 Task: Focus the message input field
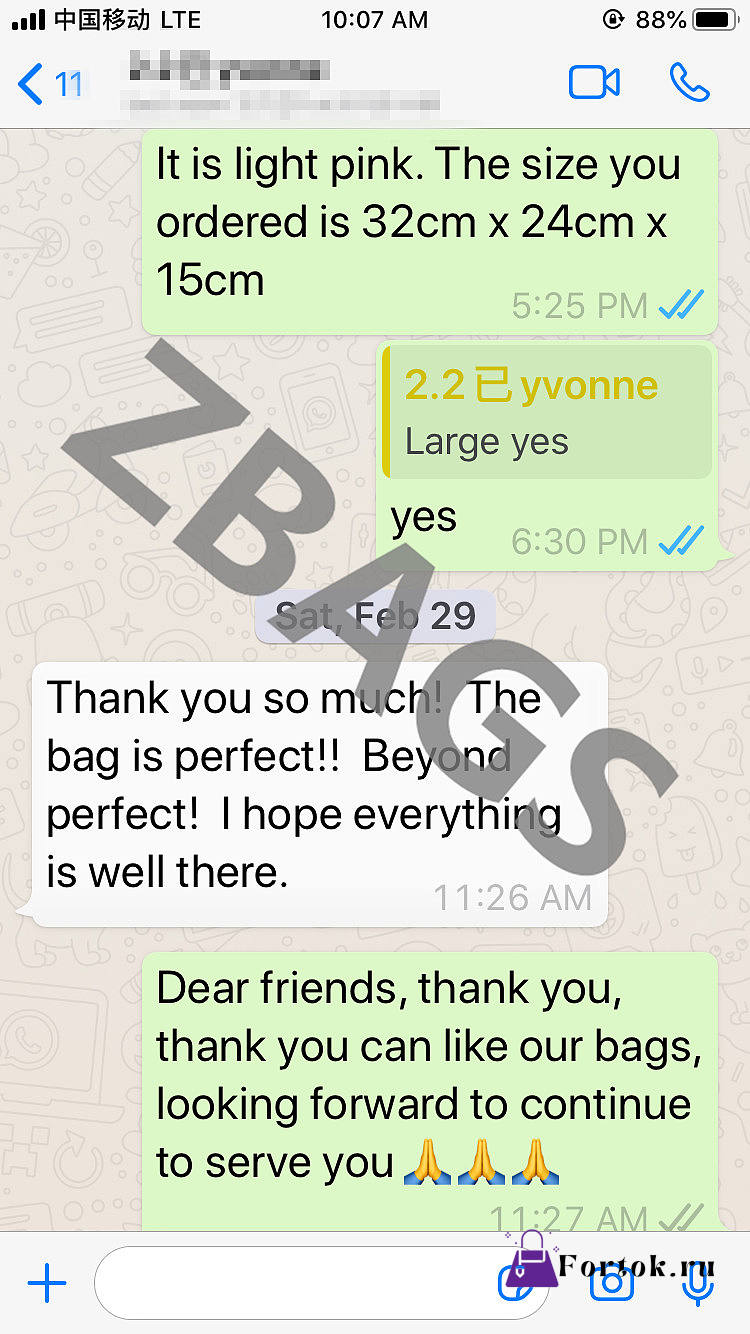click(321, 1283)
